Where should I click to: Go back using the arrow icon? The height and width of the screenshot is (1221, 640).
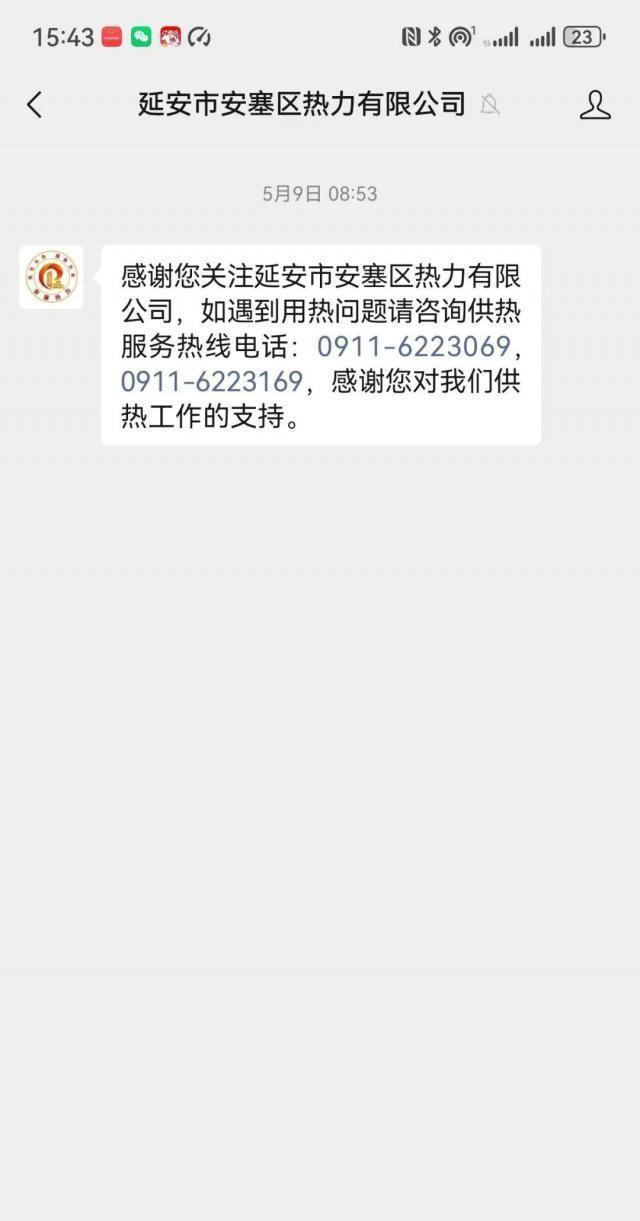35,104
